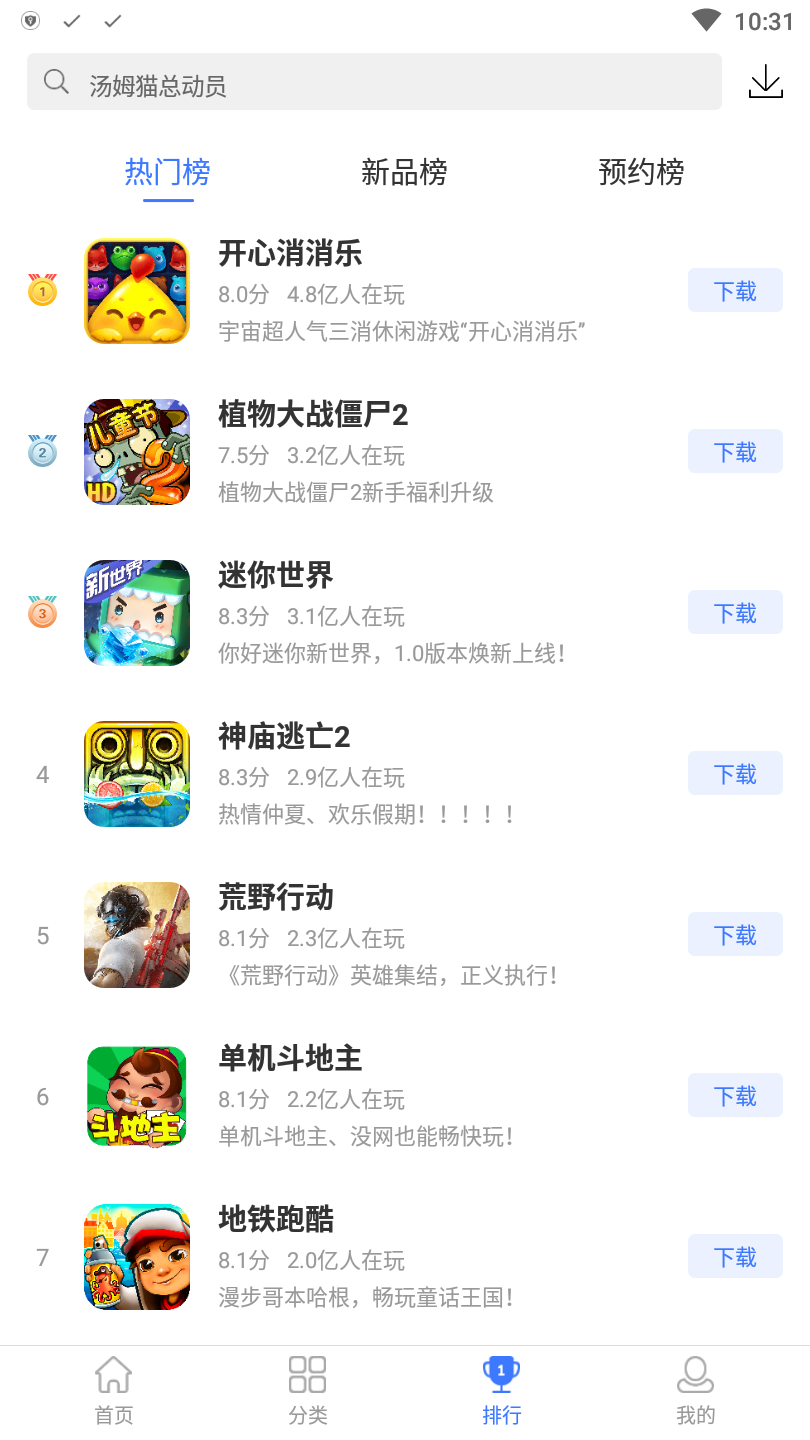Open 我的 profile in bottom navigation
Viewport: 810px width, 1440px height.
tap(696, 1388)
